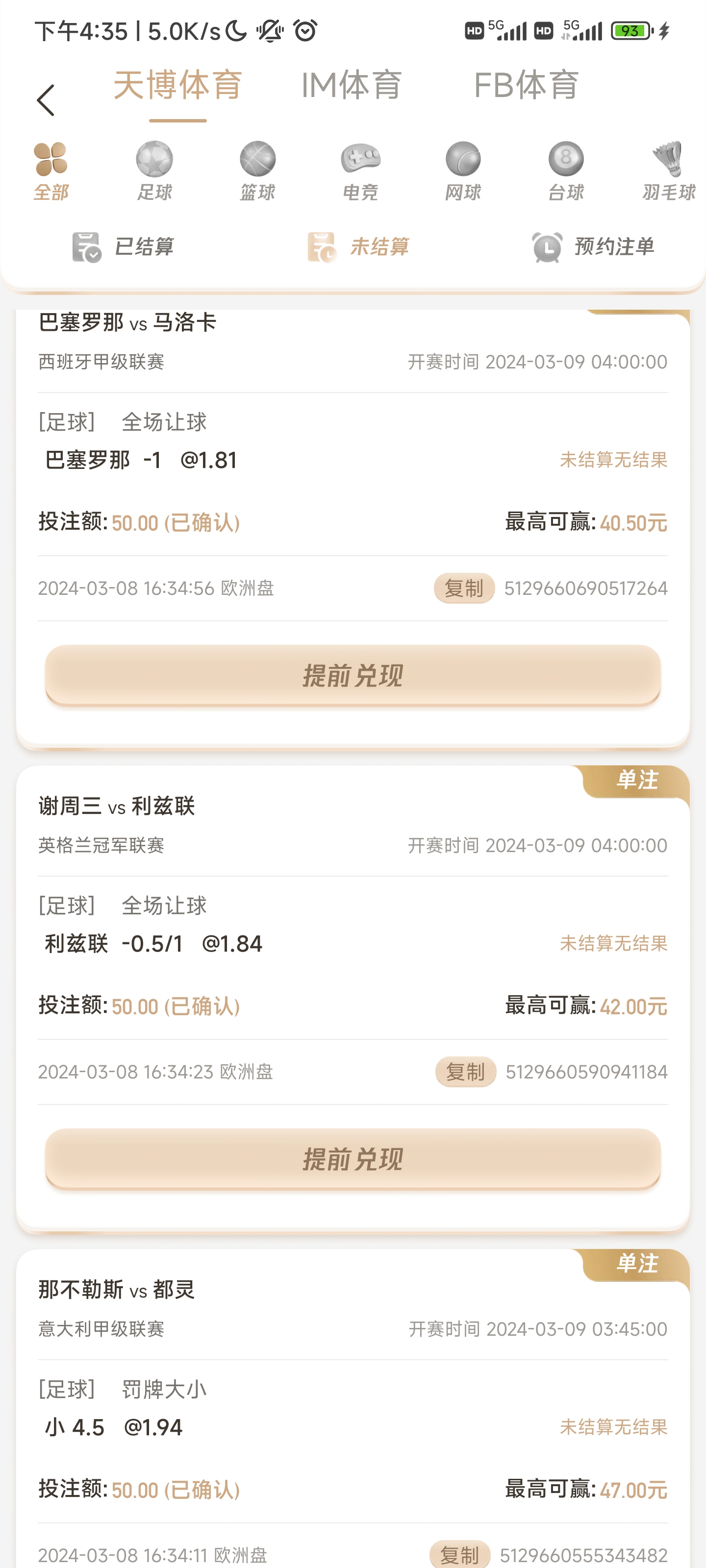Open 预约注单 reserved bets tab
Viewport: 706px width, 1568px height.
pos(593,247)
